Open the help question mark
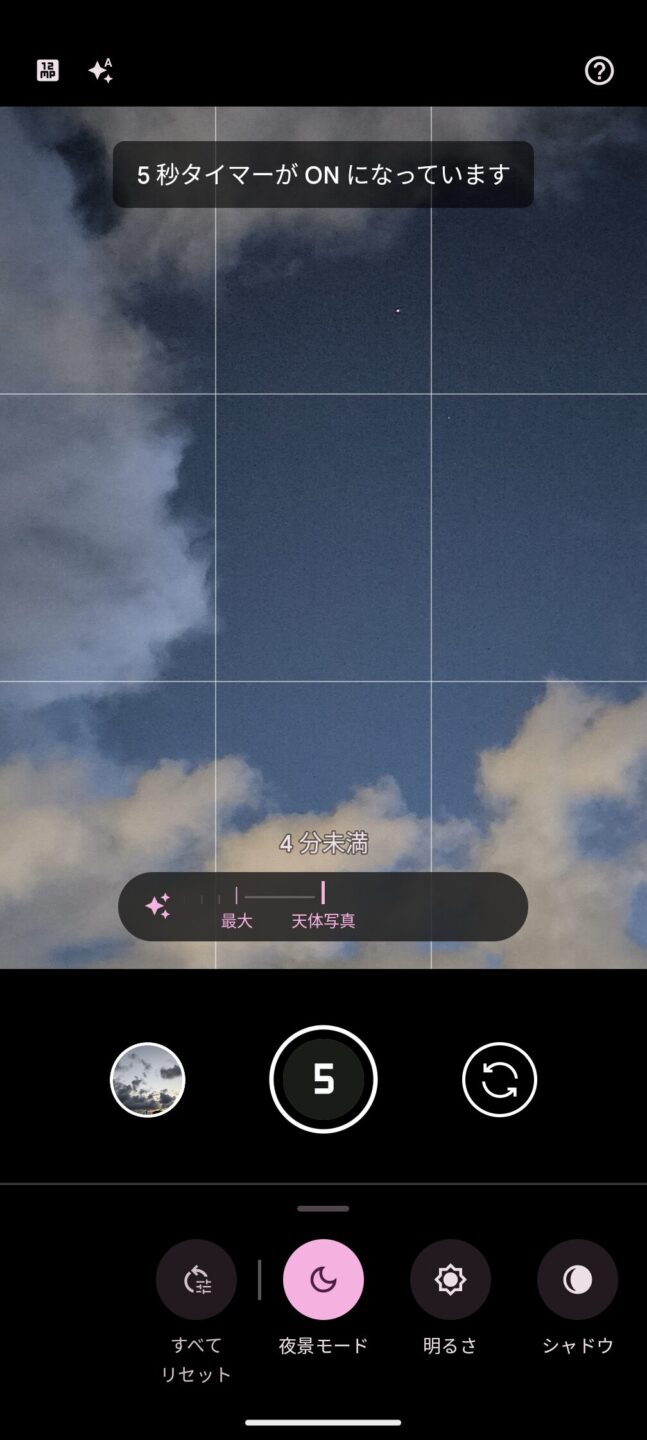This screenshot has width=647, height=1440. [599, 70]
